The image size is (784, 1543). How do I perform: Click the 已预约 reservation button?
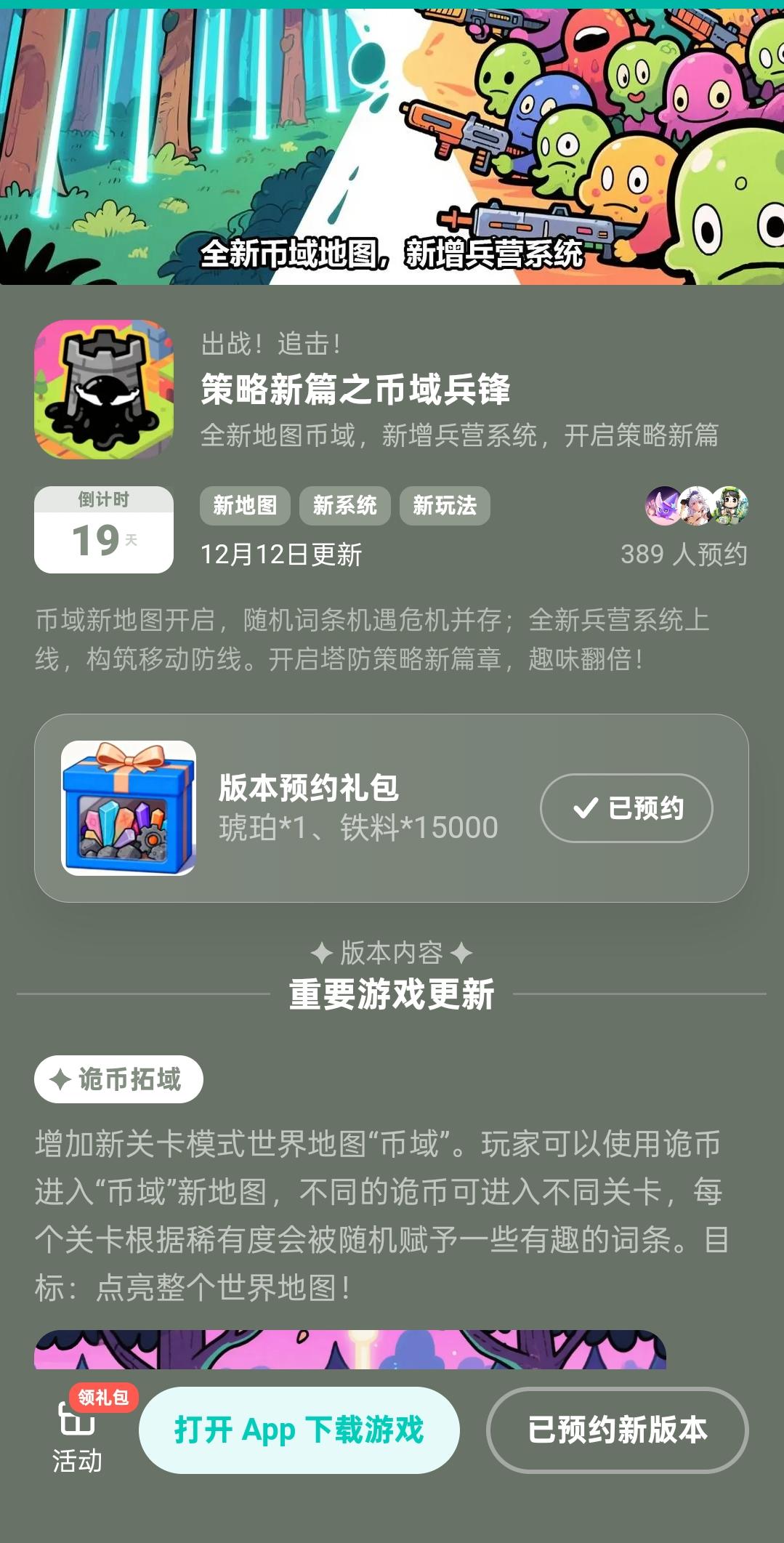(626, 807)
